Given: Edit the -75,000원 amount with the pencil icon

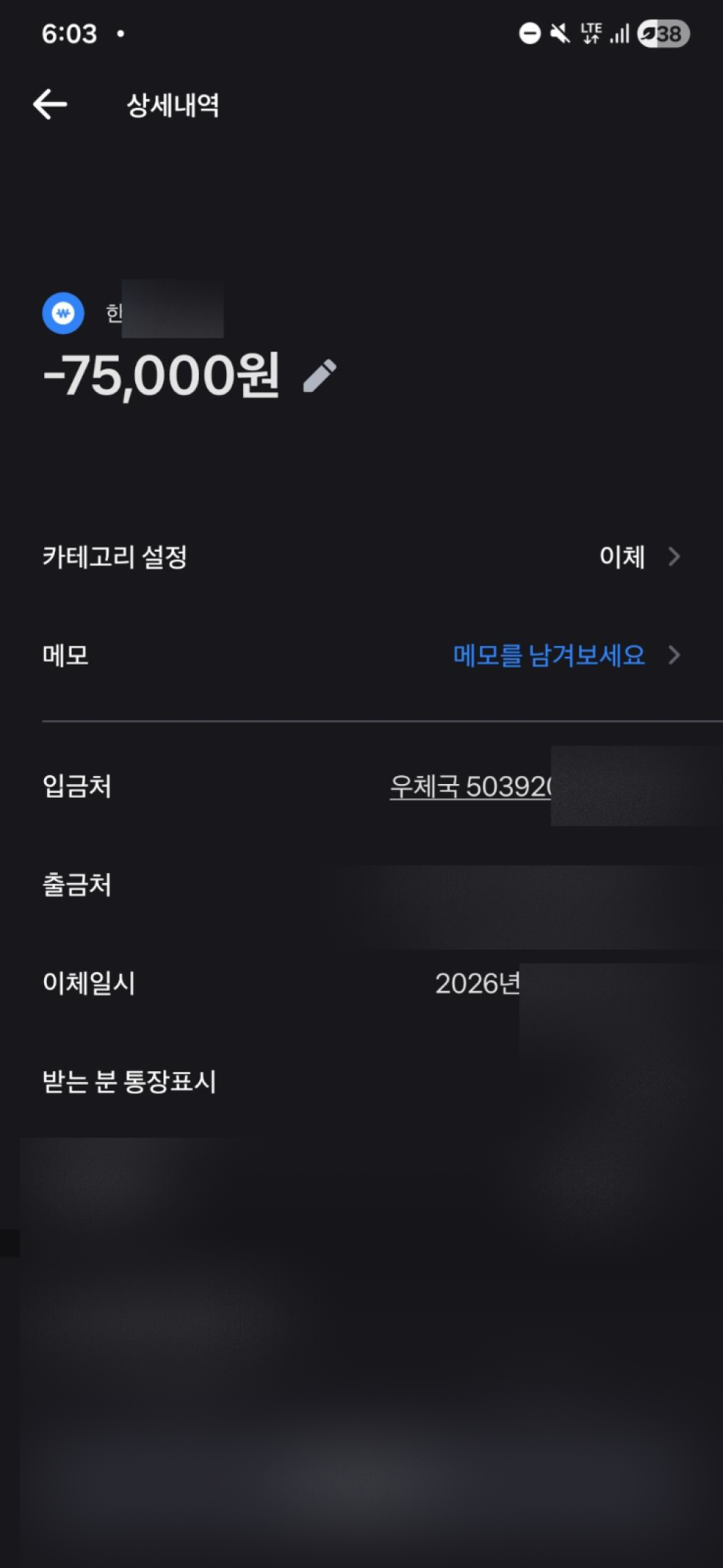Looking at the screenshot, I should tap(320, 376).
